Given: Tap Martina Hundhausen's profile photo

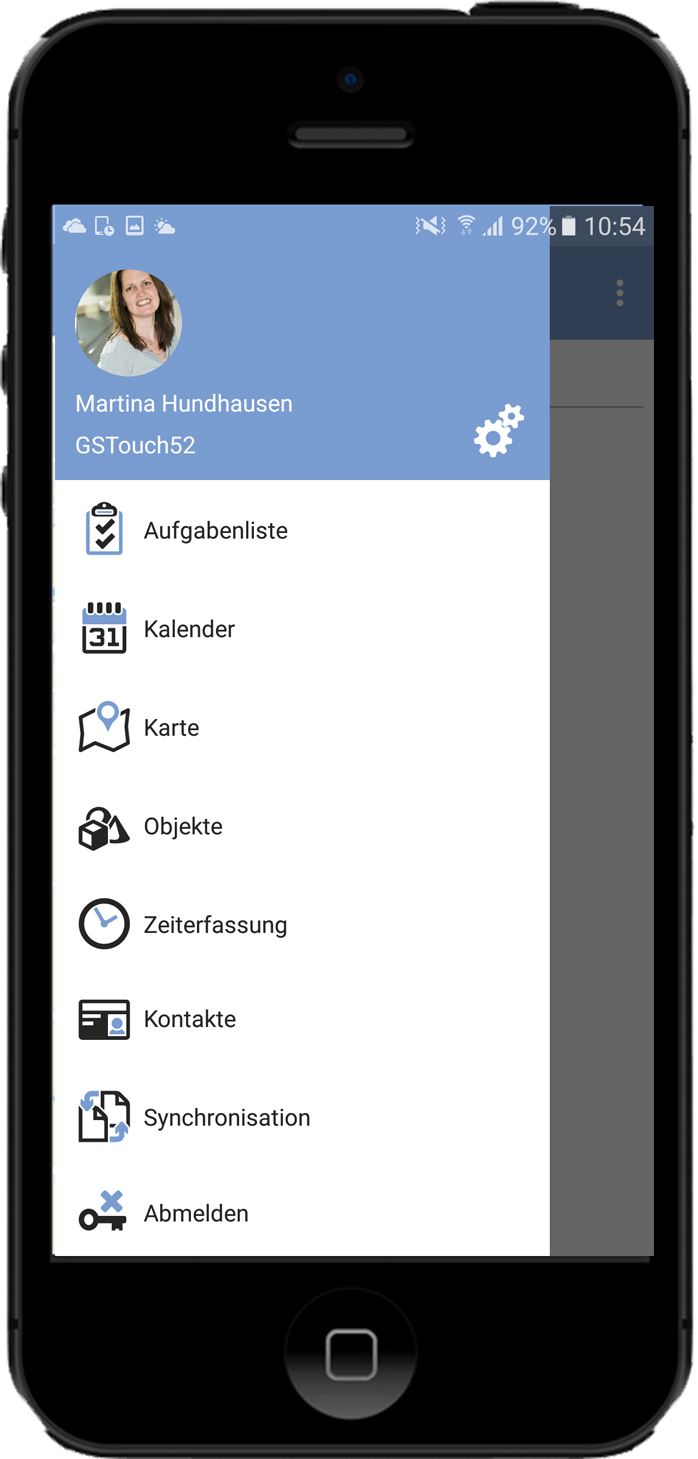Looking at the screenshot, I should (129, 323).
